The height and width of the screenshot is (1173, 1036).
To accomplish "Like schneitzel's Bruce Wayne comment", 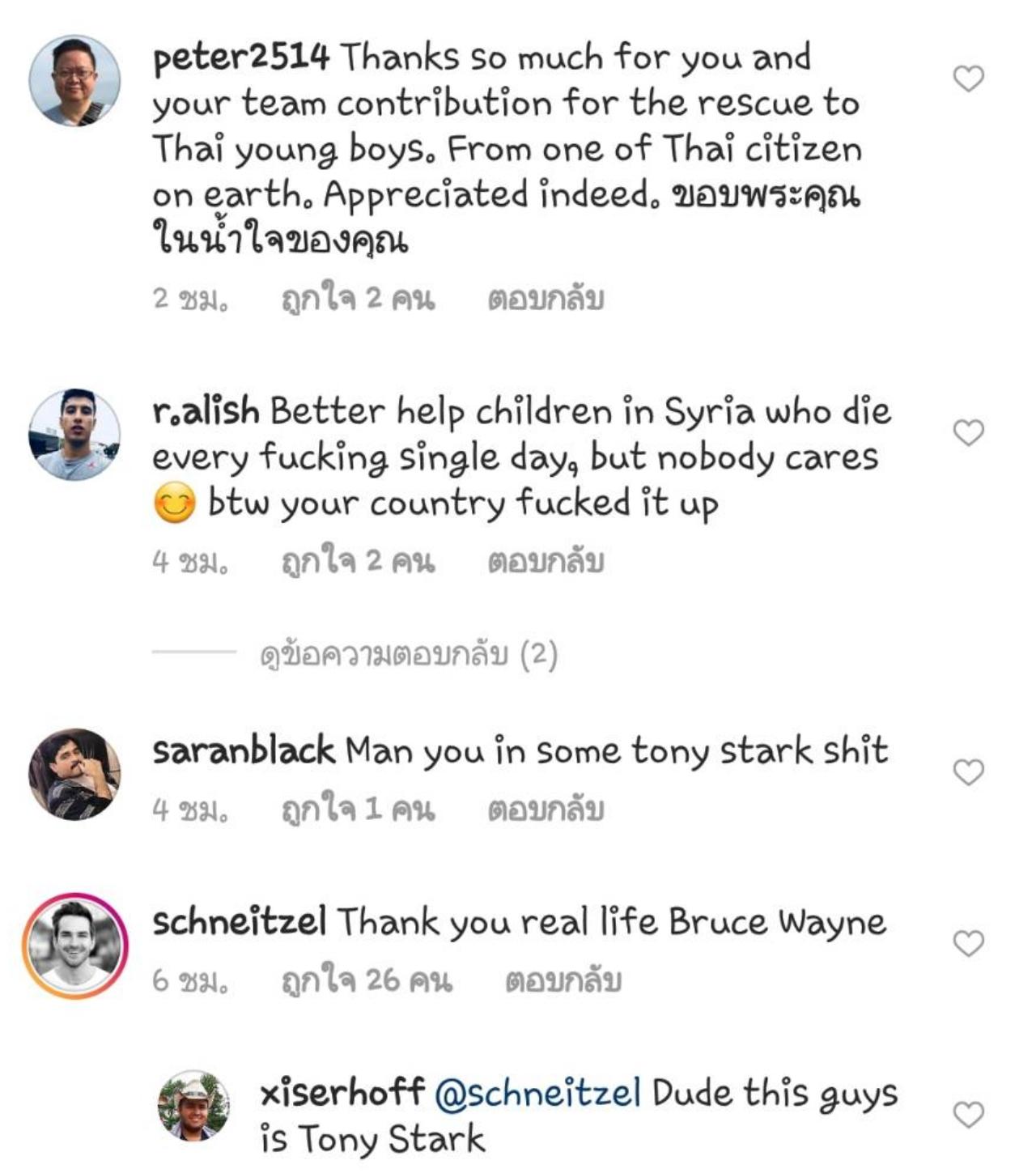I will (x=968, y=943).
